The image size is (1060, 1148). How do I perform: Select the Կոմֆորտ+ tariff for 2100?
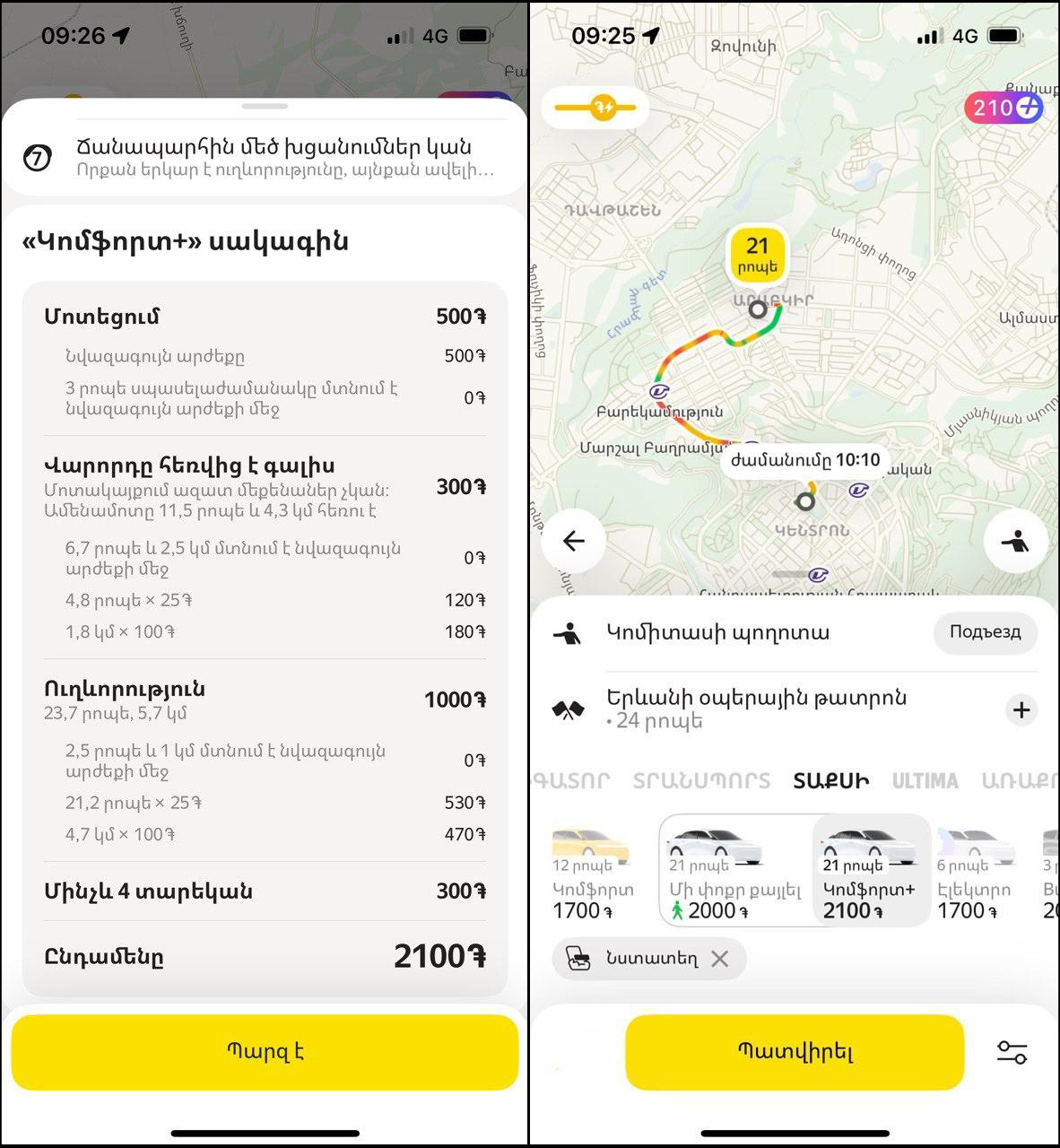(x=869, y=872)
